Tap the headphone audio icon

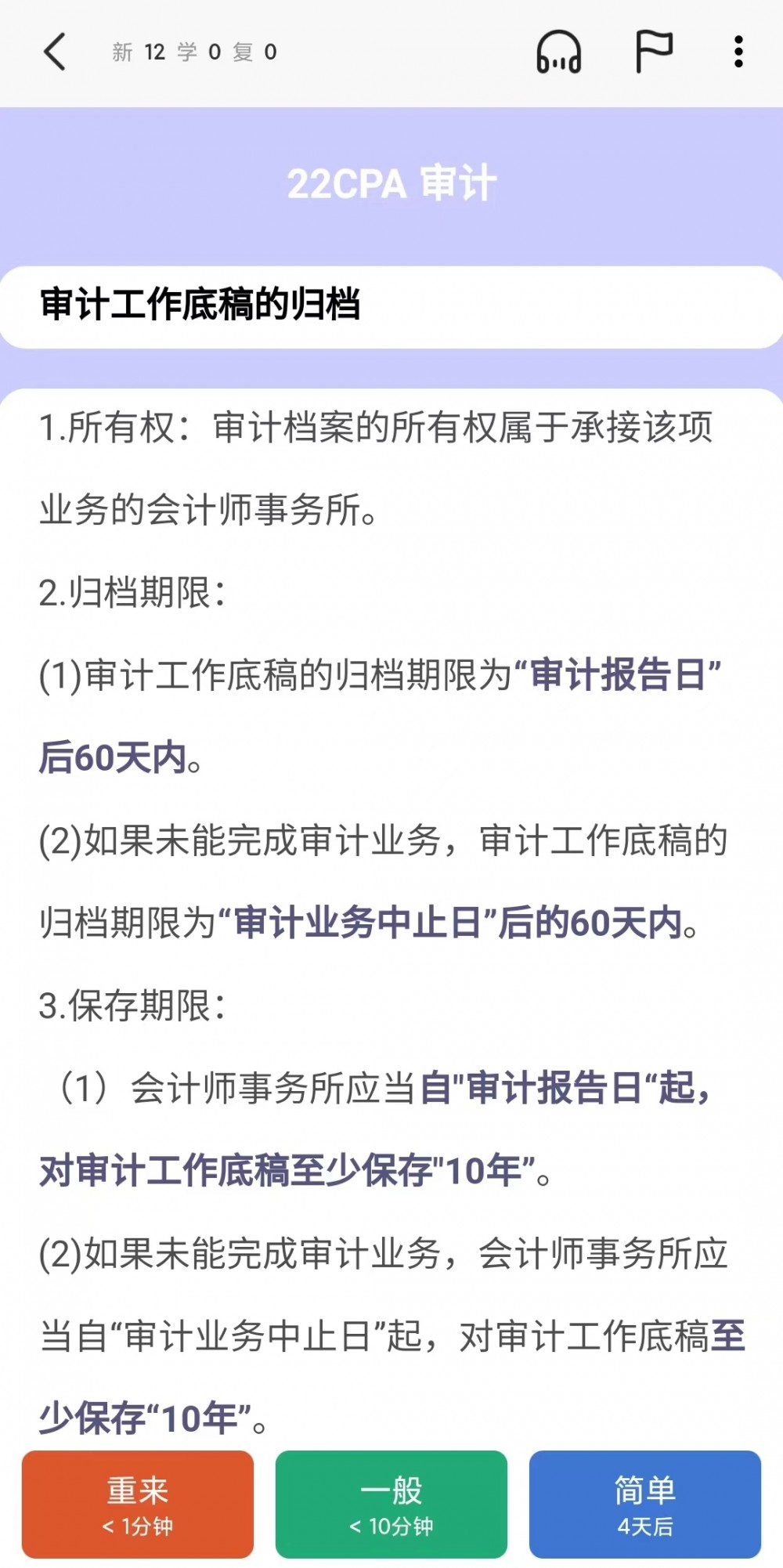(558, 52)
